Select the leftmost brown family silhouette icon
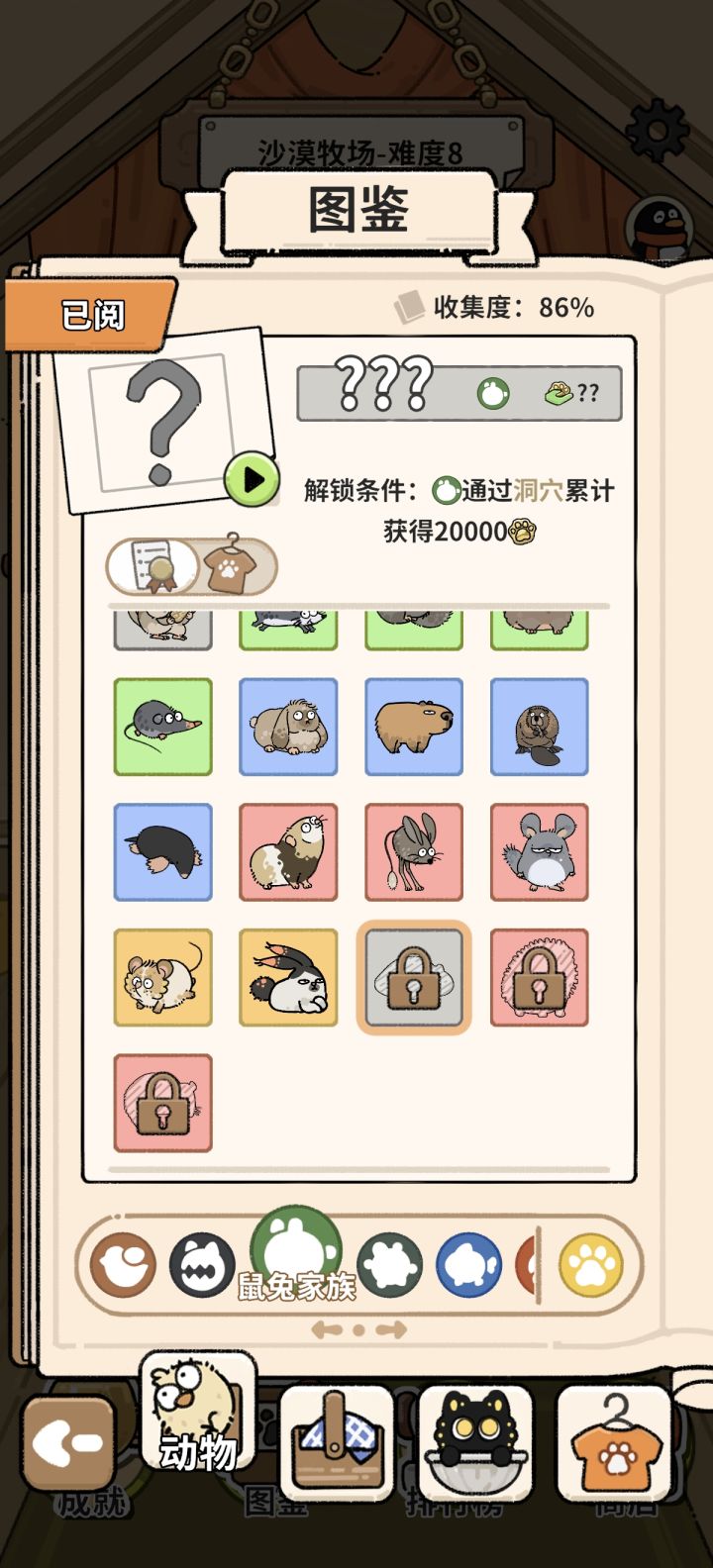Viewport: 713px width, 1568px height. tap(124, 1264)
